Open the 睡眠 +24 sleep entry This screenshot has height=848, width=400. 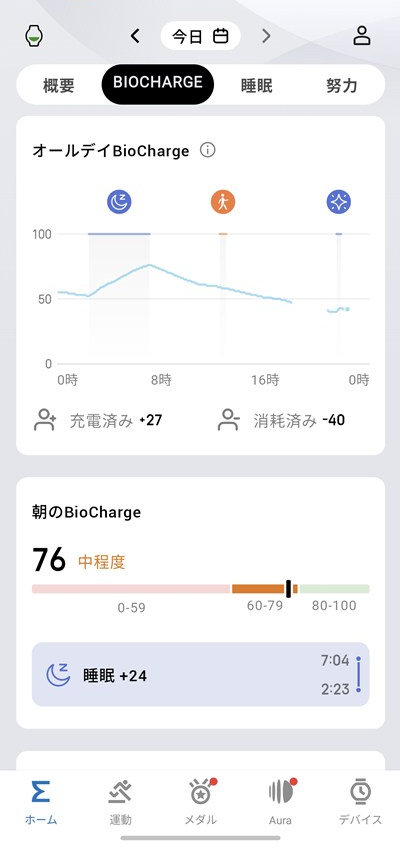[201, 674]
